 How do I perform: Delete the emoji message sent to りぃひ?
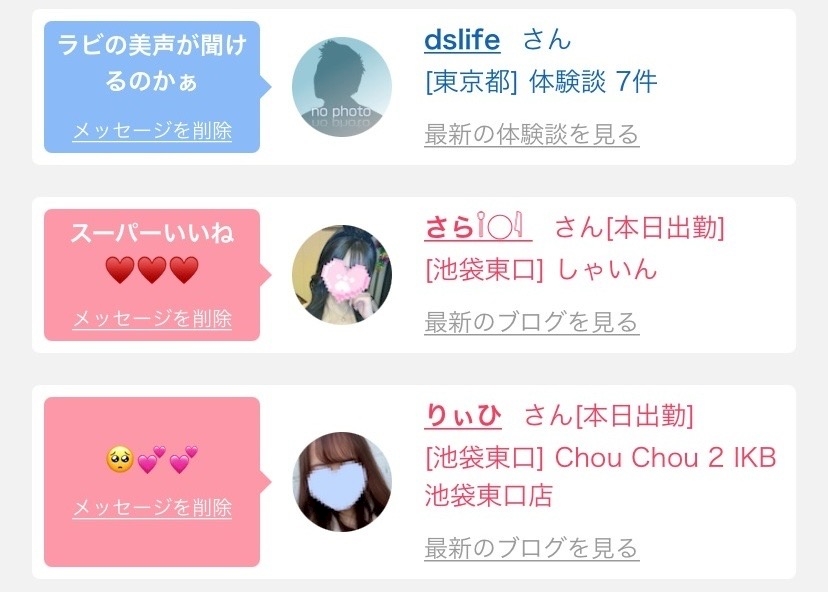152,507
